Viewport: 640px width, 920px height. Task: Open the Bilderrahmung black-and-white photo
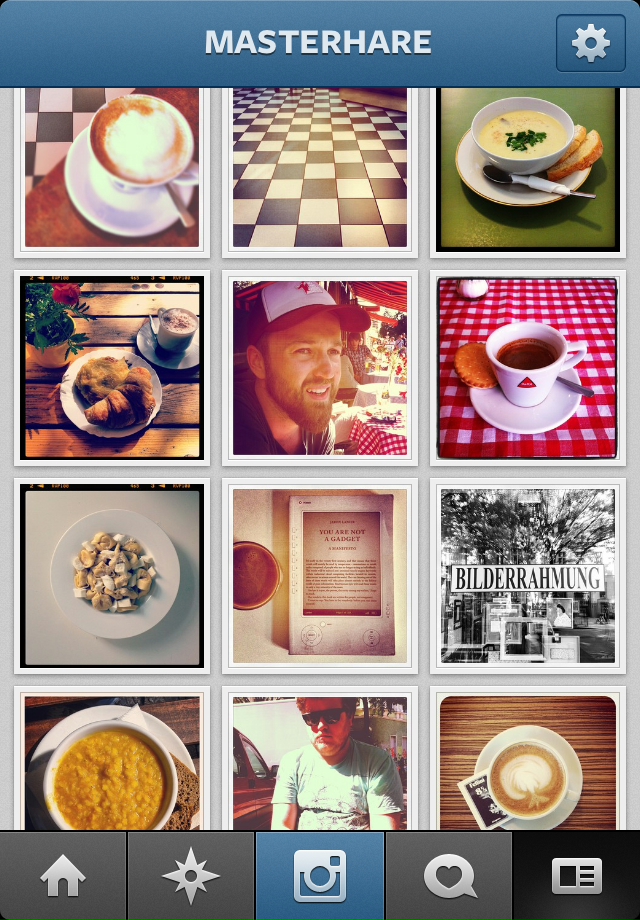pyautogui.click(x=528, y=575)
